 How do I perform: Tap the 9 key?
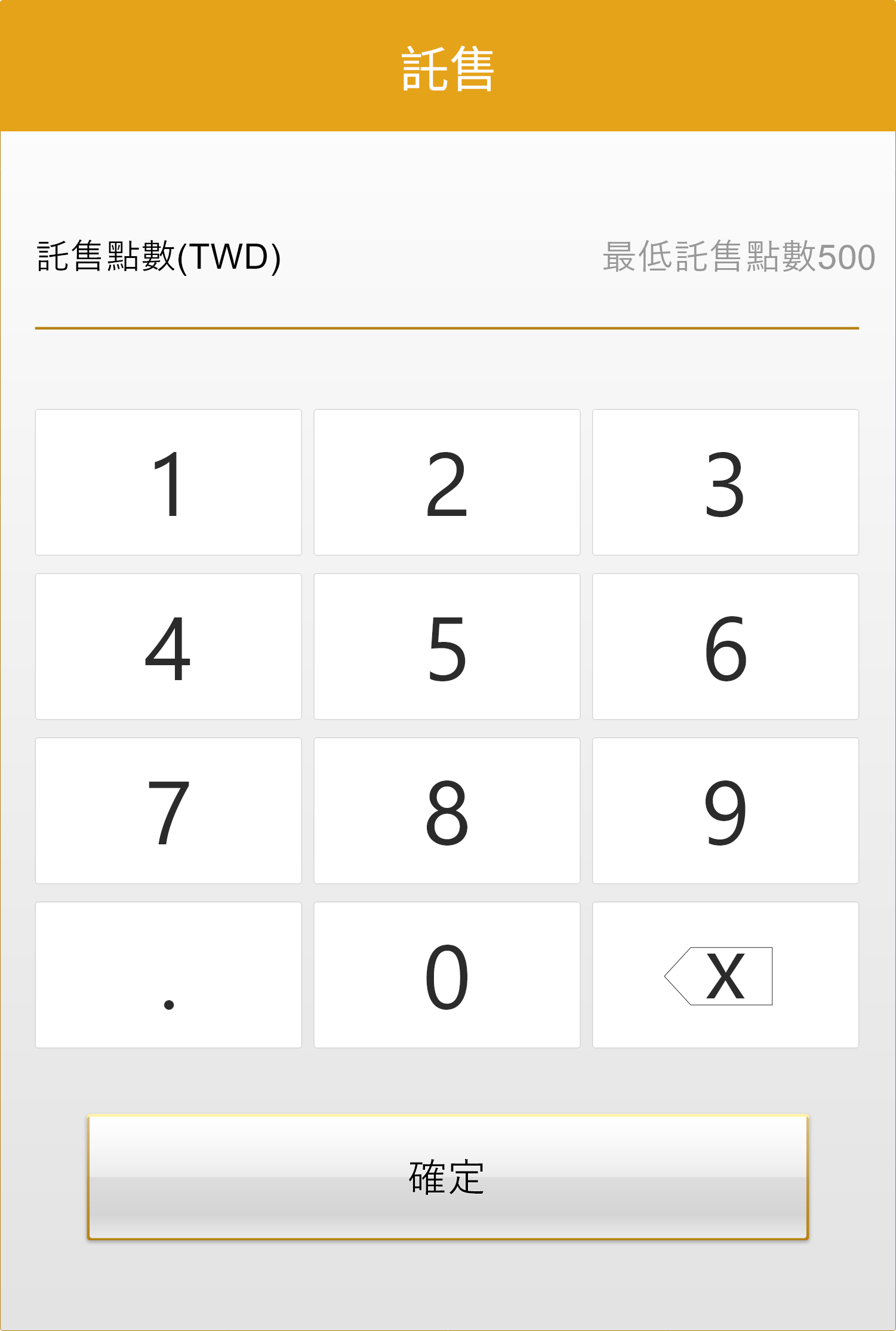725,811
